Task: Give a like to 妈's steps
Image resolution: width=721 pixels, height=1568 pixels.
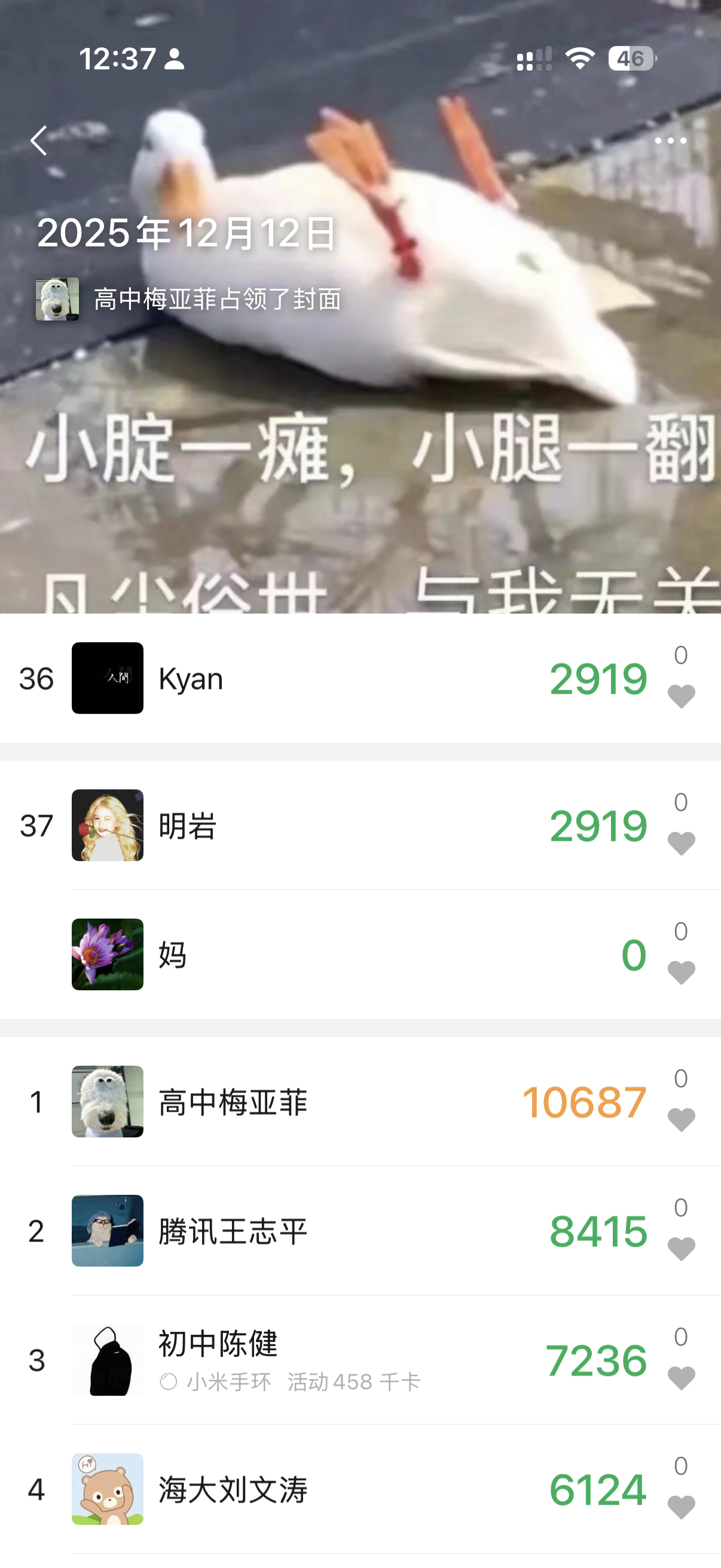Action: (681, 972)
